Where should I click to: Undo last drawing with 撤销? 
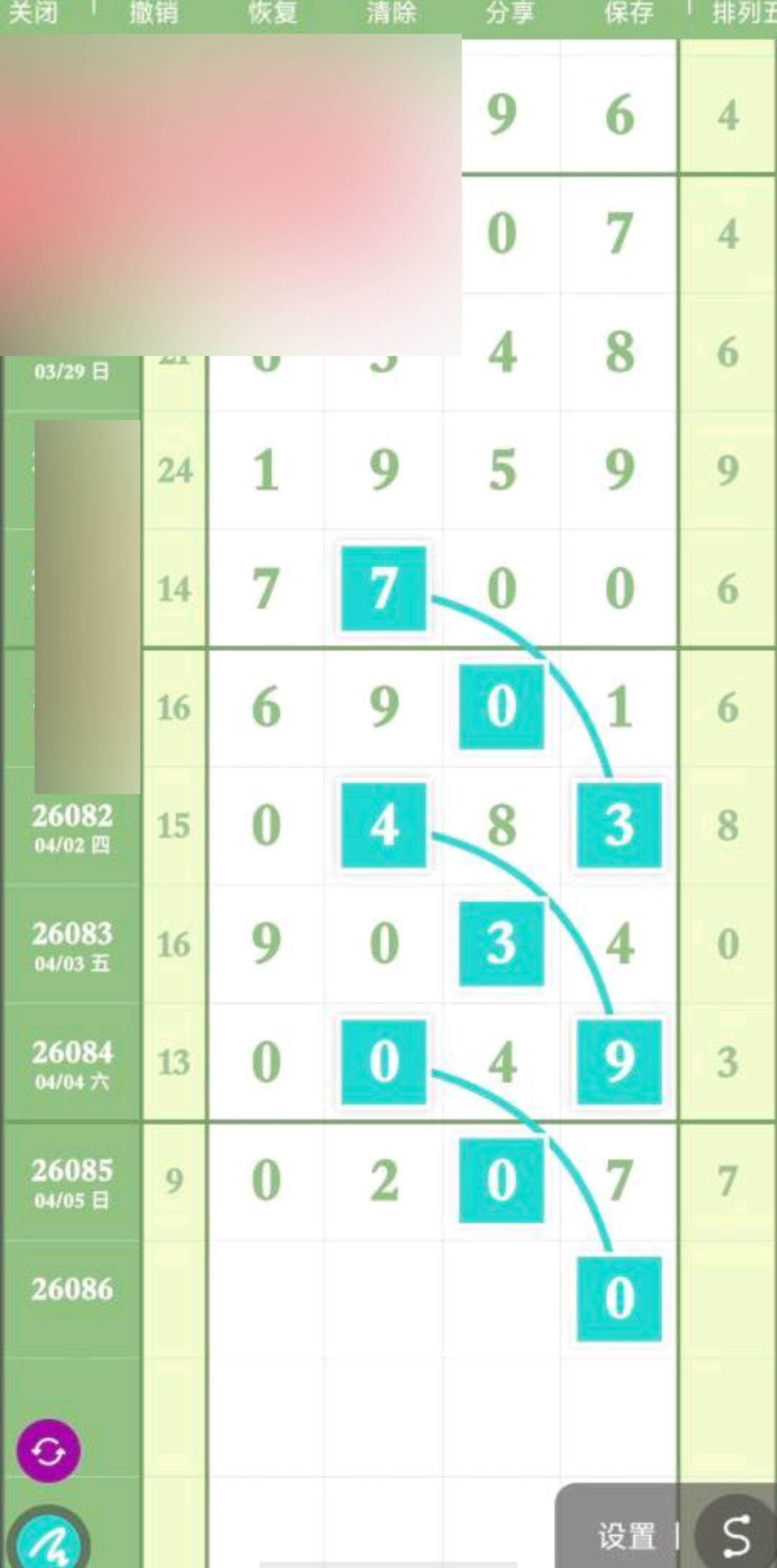click(x=153, y=13)
